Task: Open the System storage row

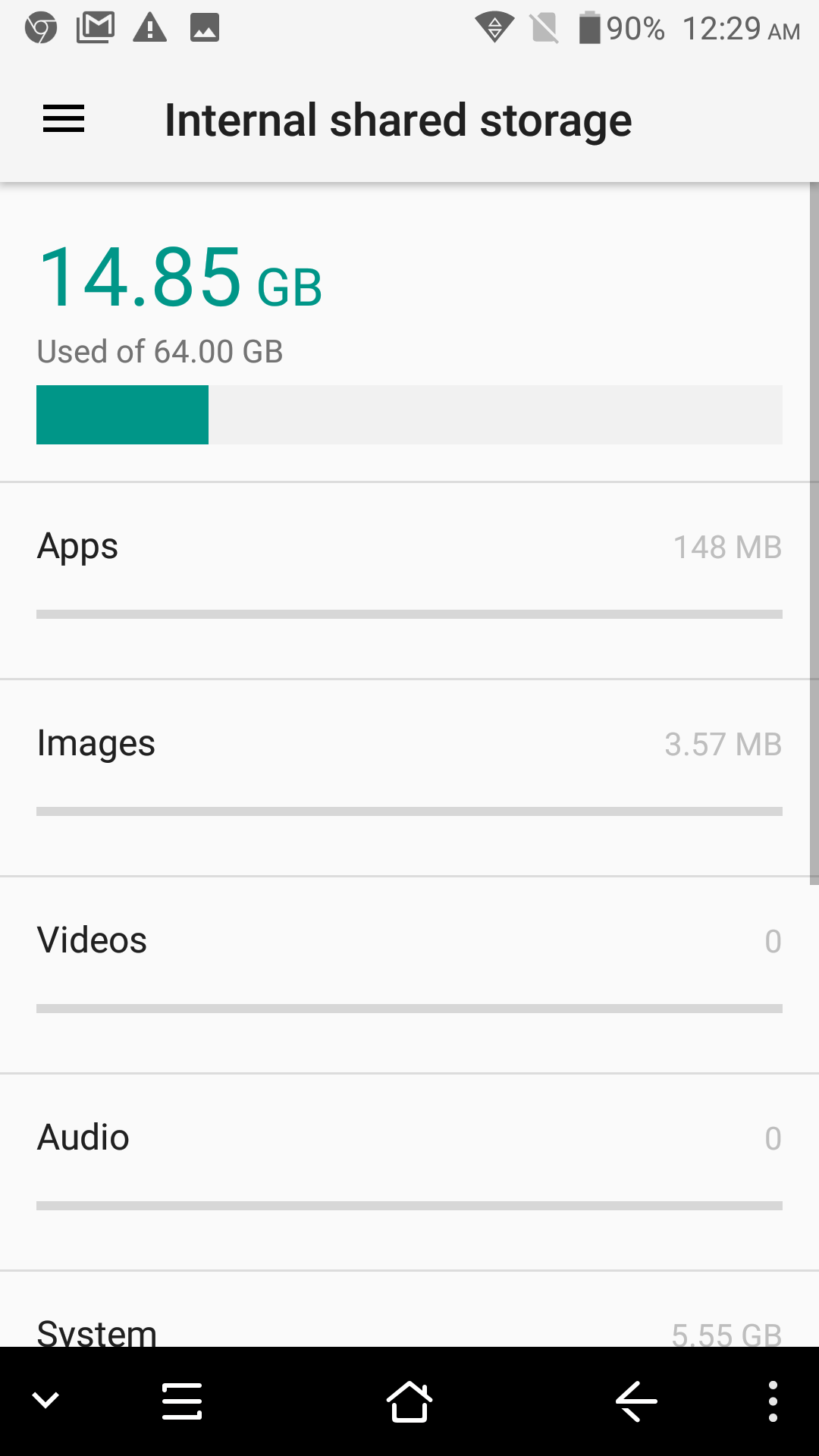Action: click(409, 1310)
